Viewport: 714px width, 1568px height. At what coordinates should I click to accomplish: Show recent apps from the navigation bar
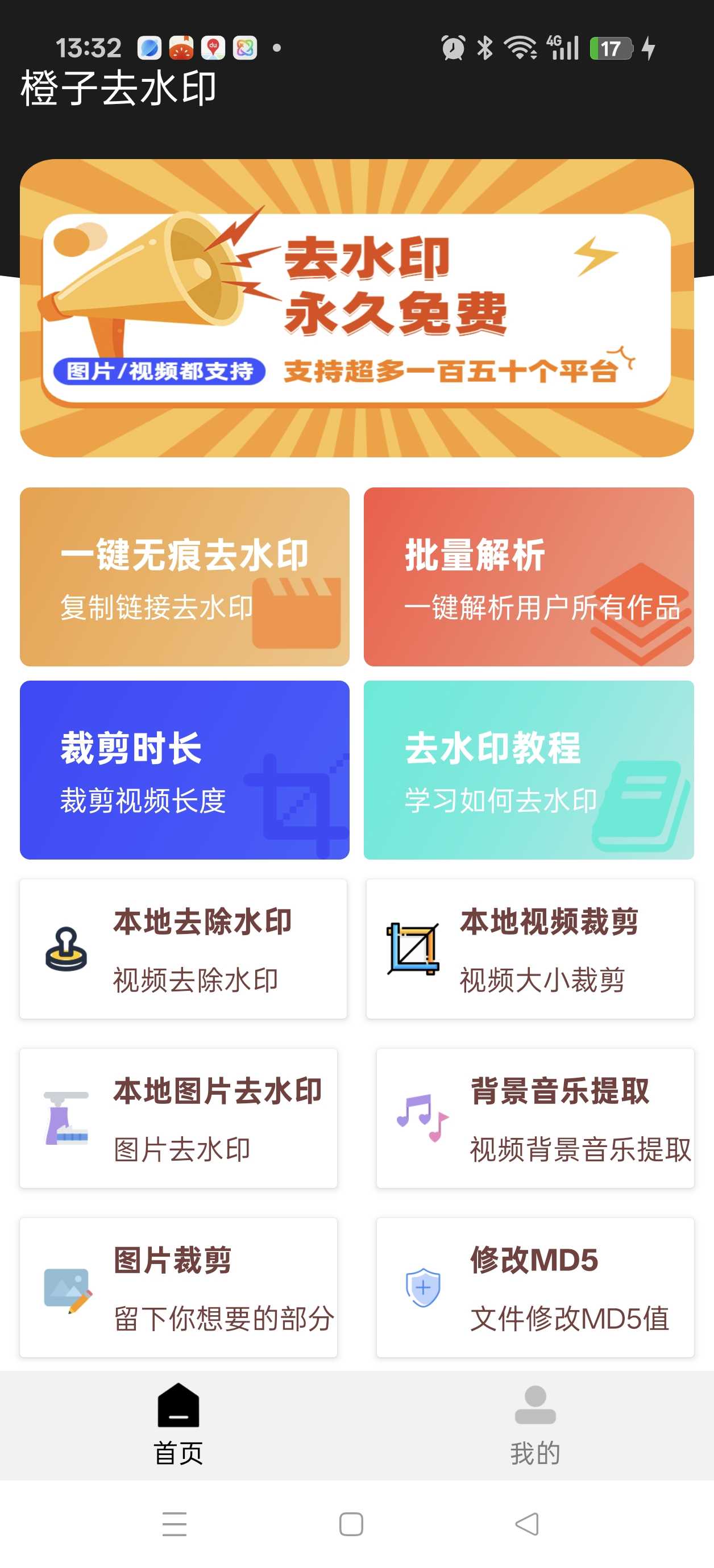tap(175, 1524)
